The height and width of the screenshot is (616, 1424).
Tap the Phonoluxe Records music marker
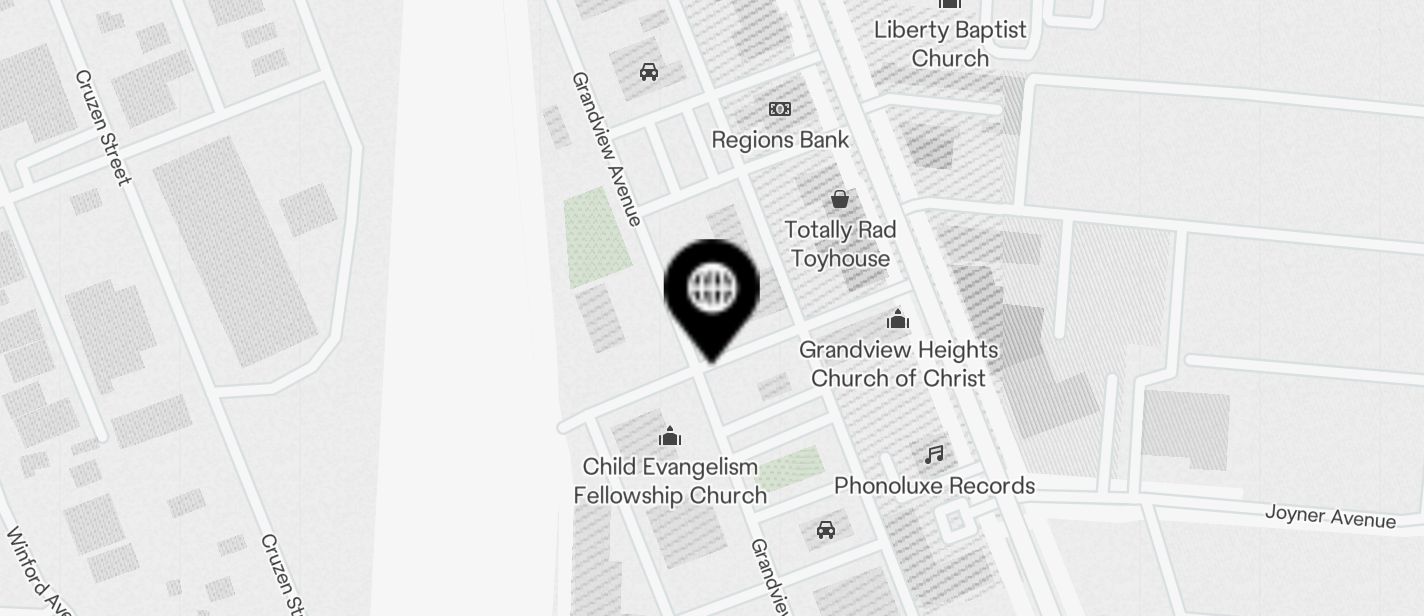coord(934,456)
